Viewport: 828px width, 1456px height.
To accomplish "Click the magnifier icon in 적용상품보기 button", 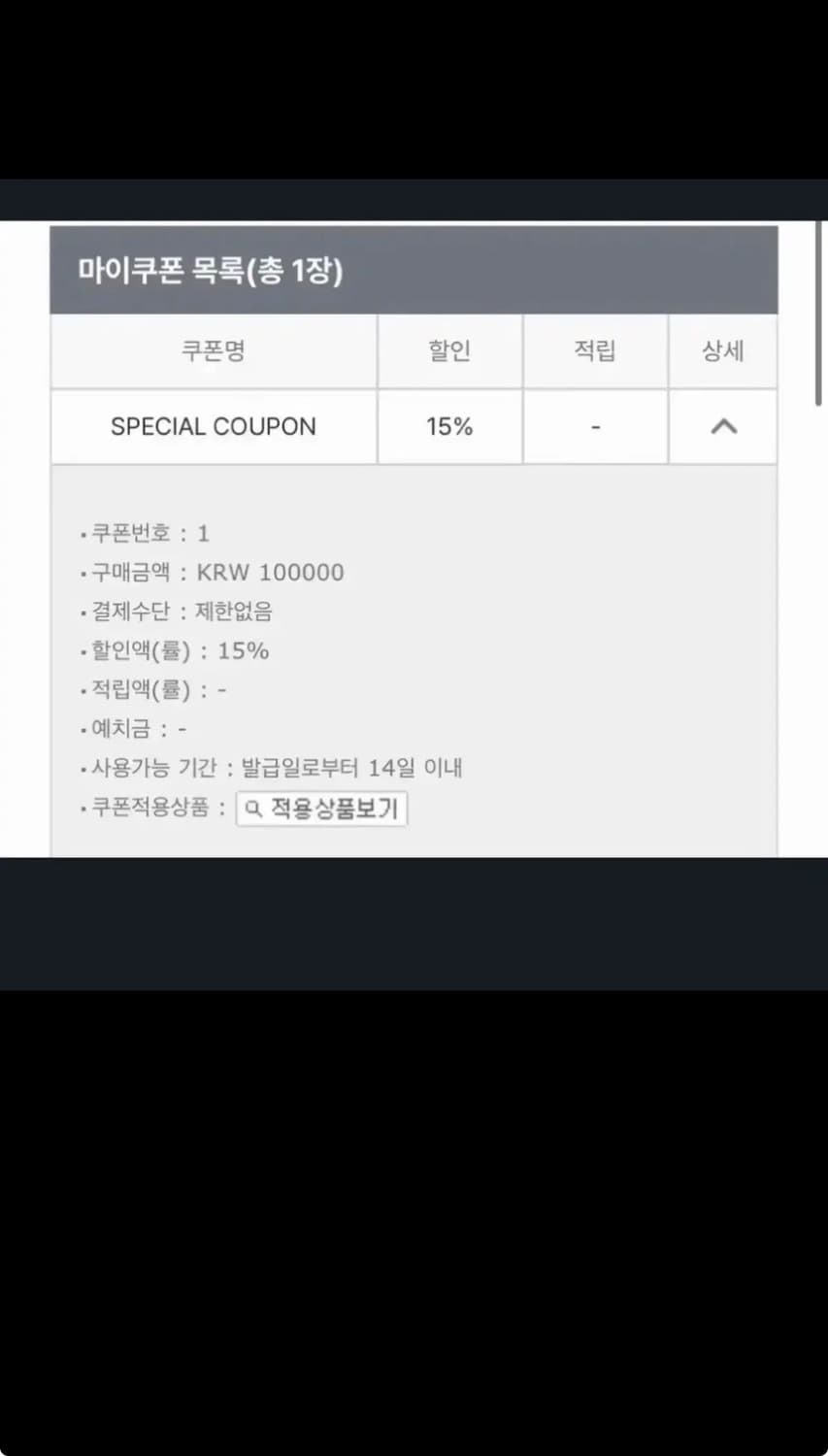I will tap(253, 809).
